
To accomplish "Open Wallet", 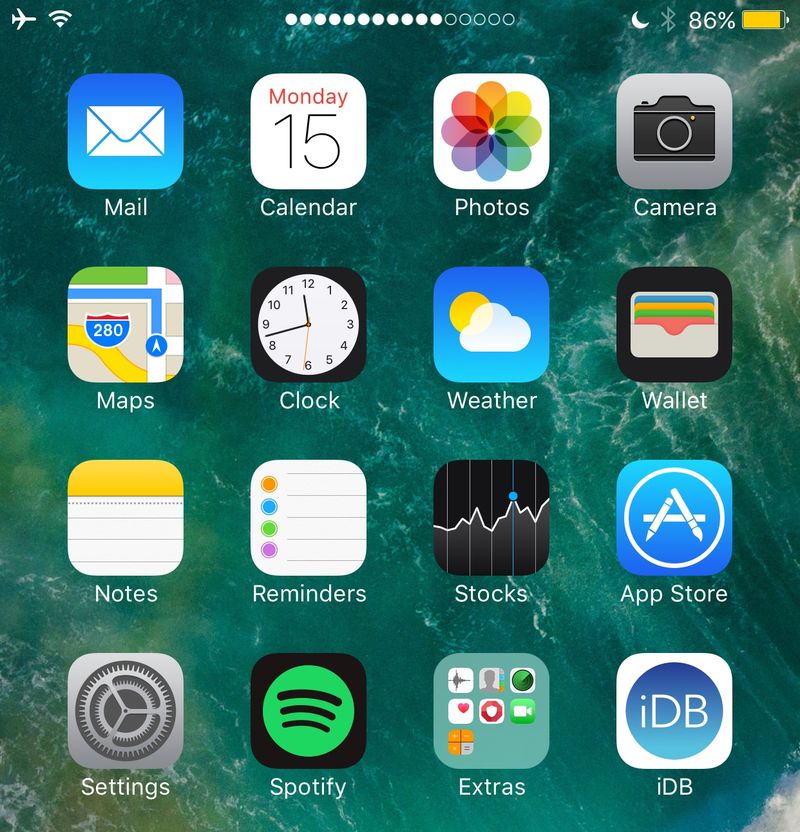I will point(674,324).
